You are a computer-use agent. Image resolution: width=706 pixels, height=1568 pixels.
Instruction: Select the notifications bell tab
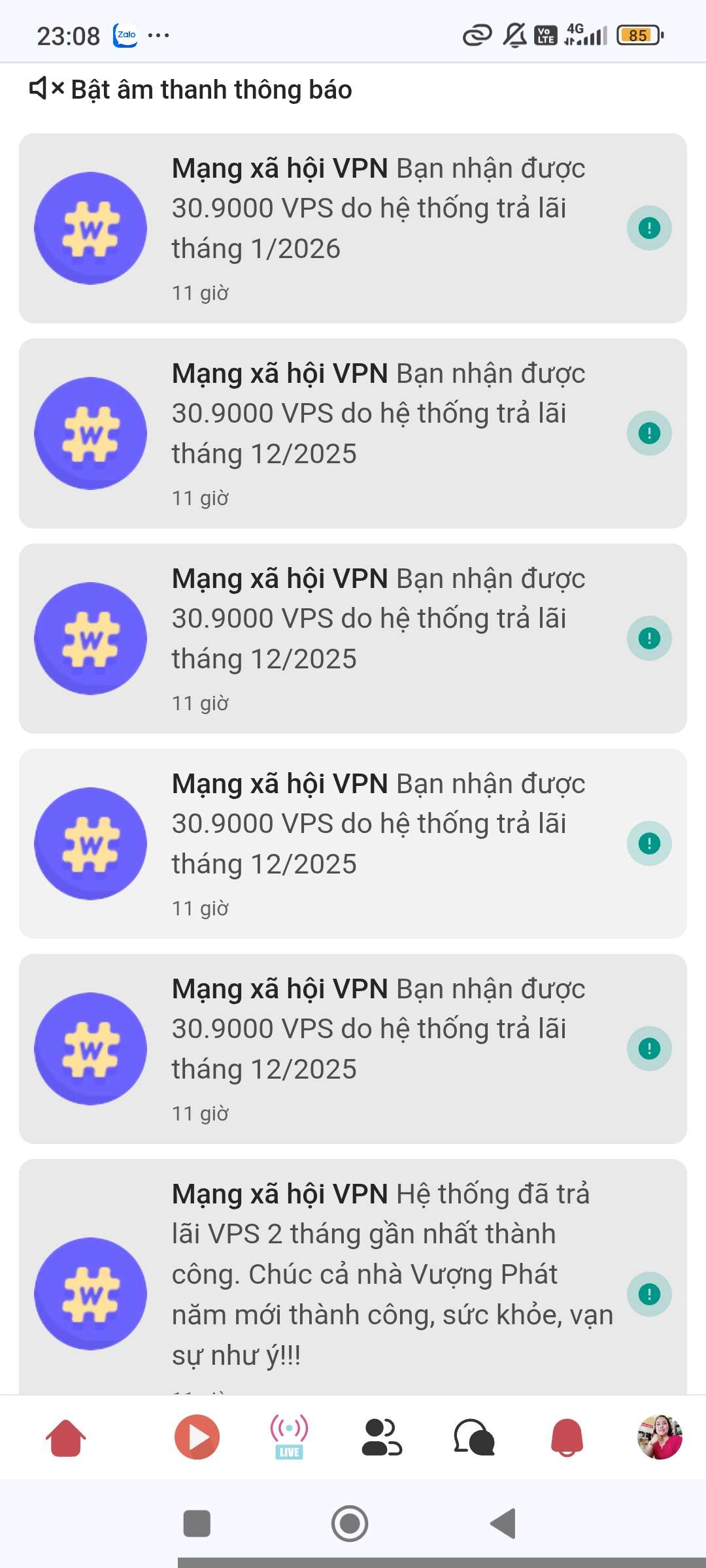[x=567, y=1437]
